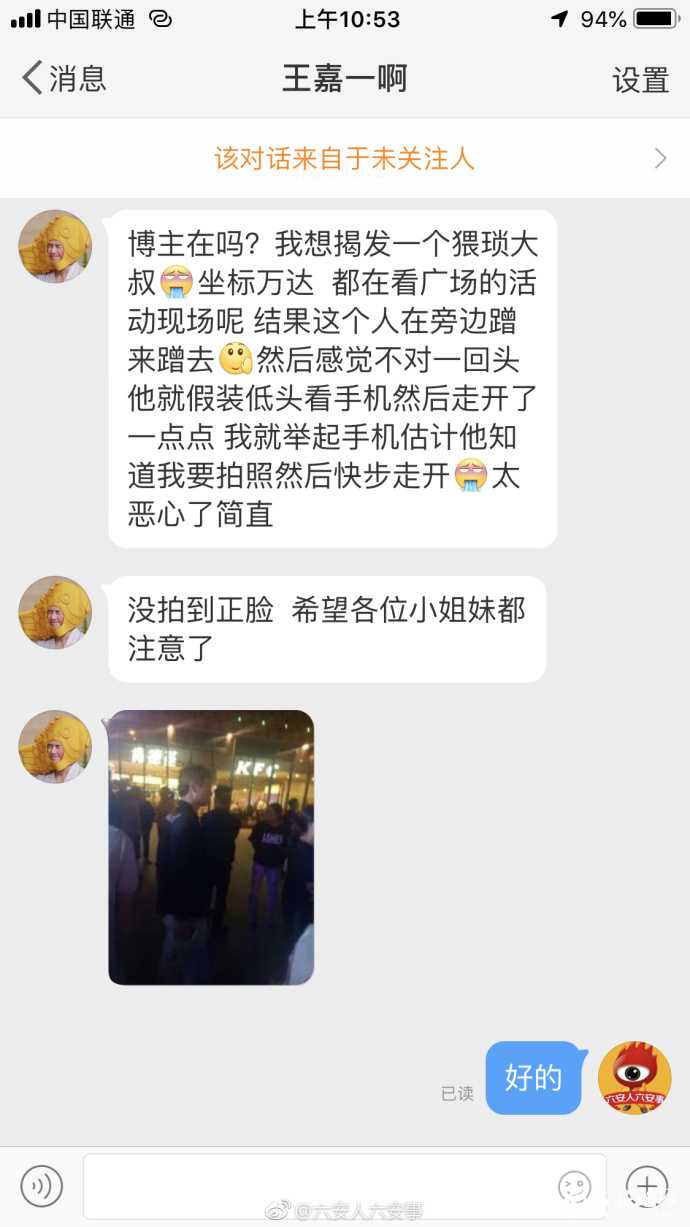Open chat 设置
Image resolution: width=690 pixels, height=1227 pixels.
(640, 79)
